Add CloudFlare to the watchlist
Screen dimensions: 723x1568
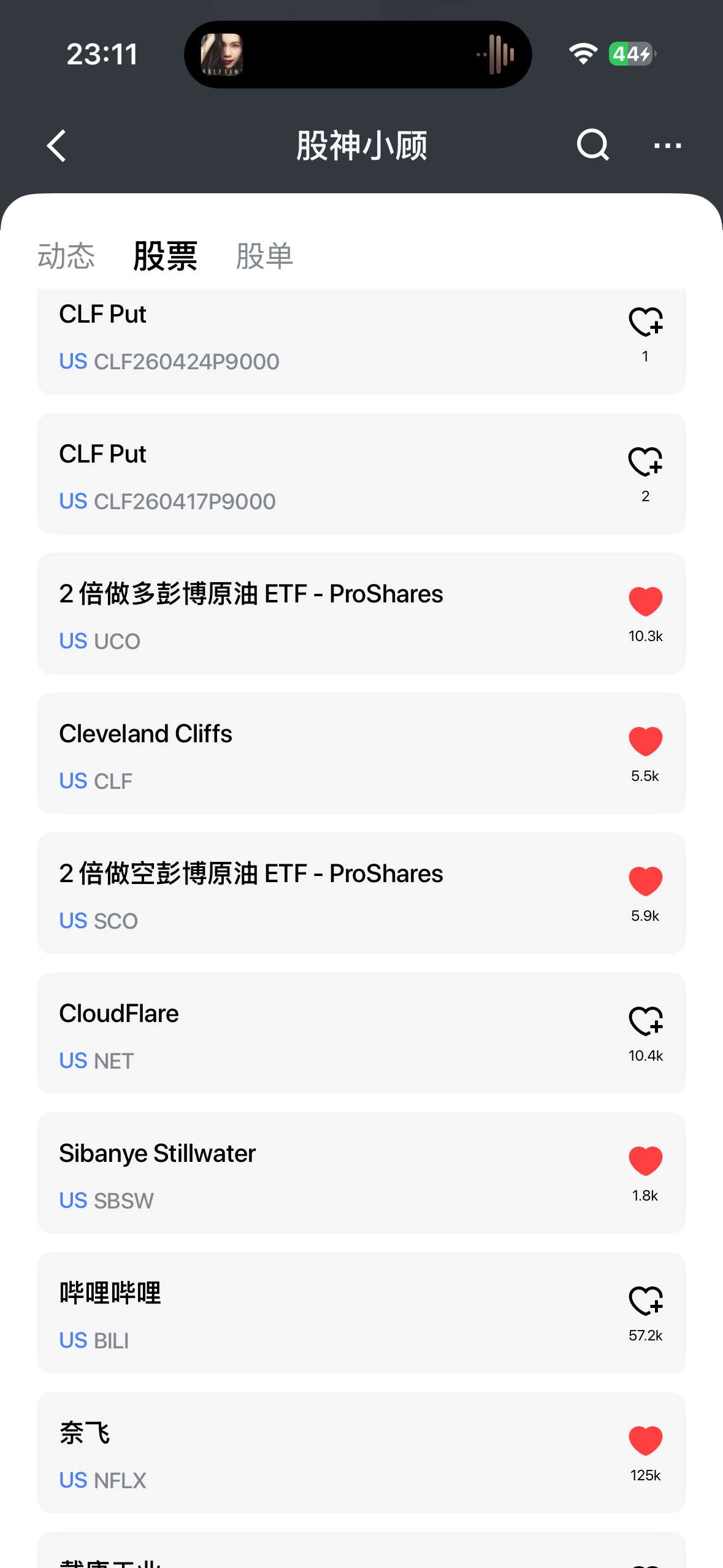tap(645, 1021)
